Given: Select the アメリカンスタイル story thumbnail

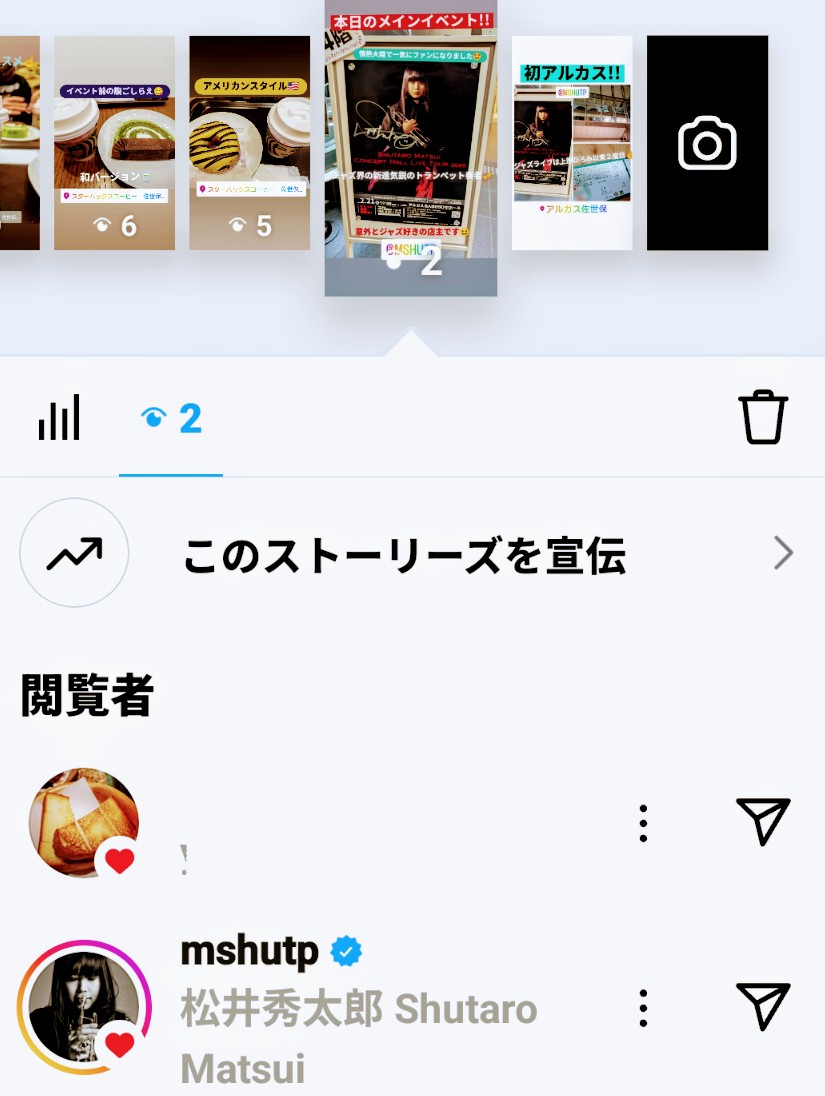Looking at the screenshot, I should pos(249,143).
